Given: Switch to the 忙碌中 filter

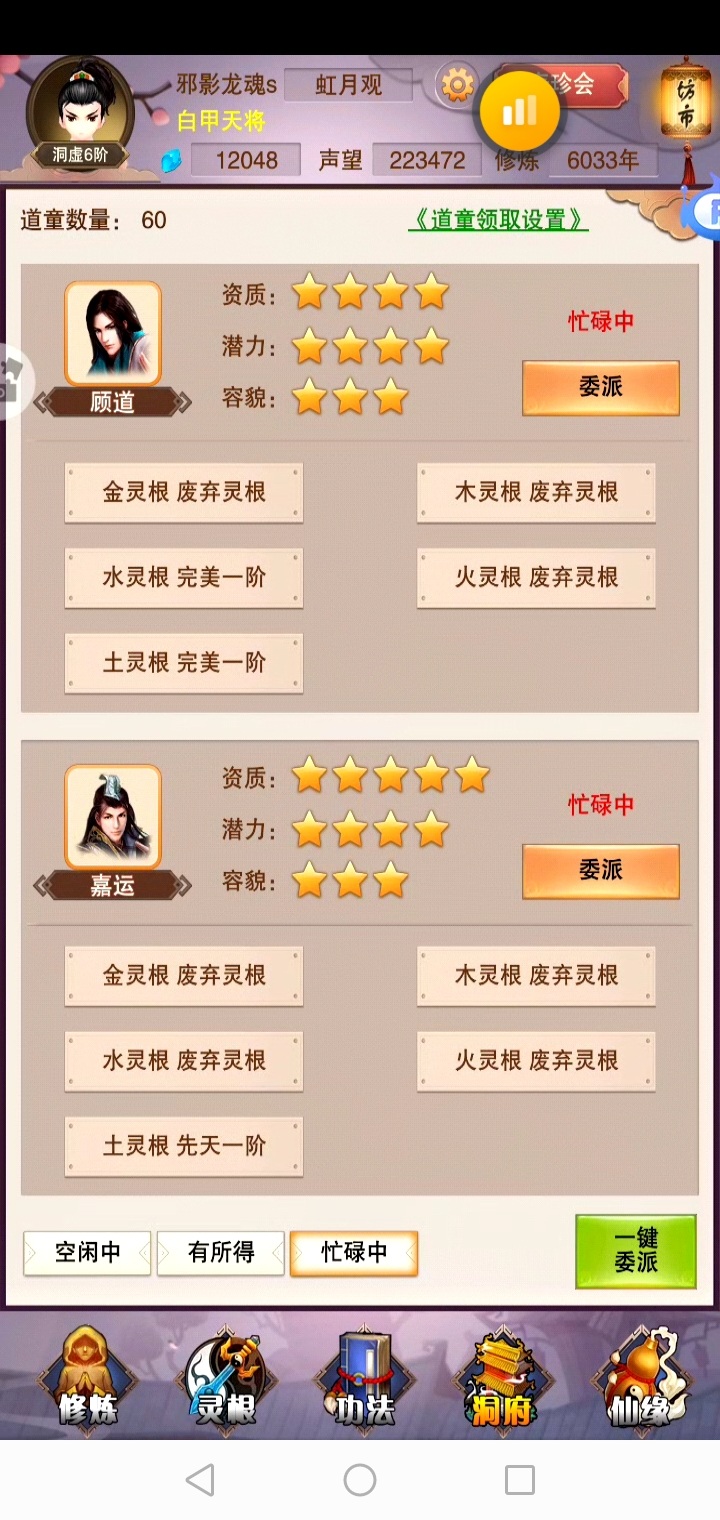Looking at the screenshot, I should pos(354,1253).
